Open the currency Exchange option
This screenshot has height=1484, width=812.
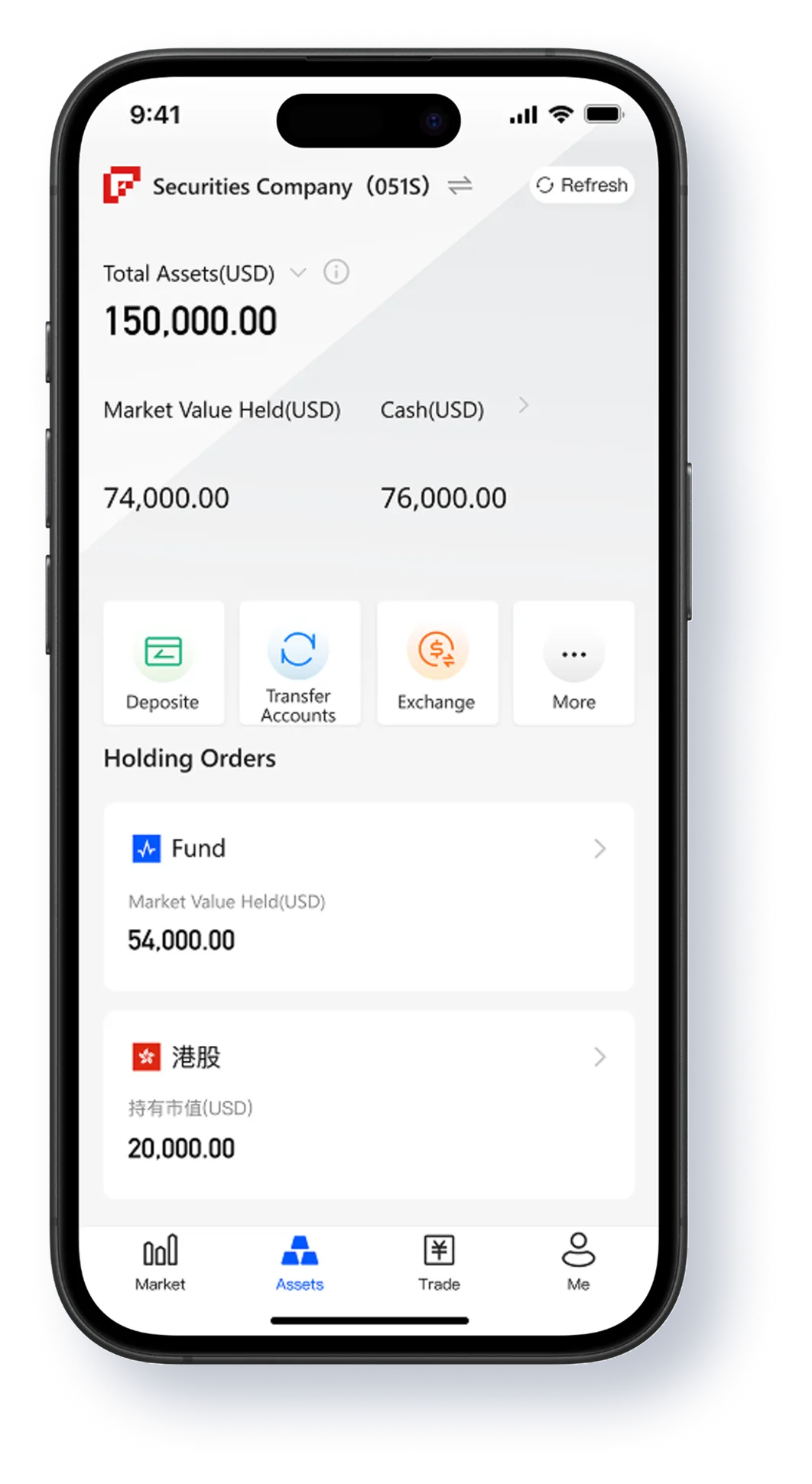437,663
